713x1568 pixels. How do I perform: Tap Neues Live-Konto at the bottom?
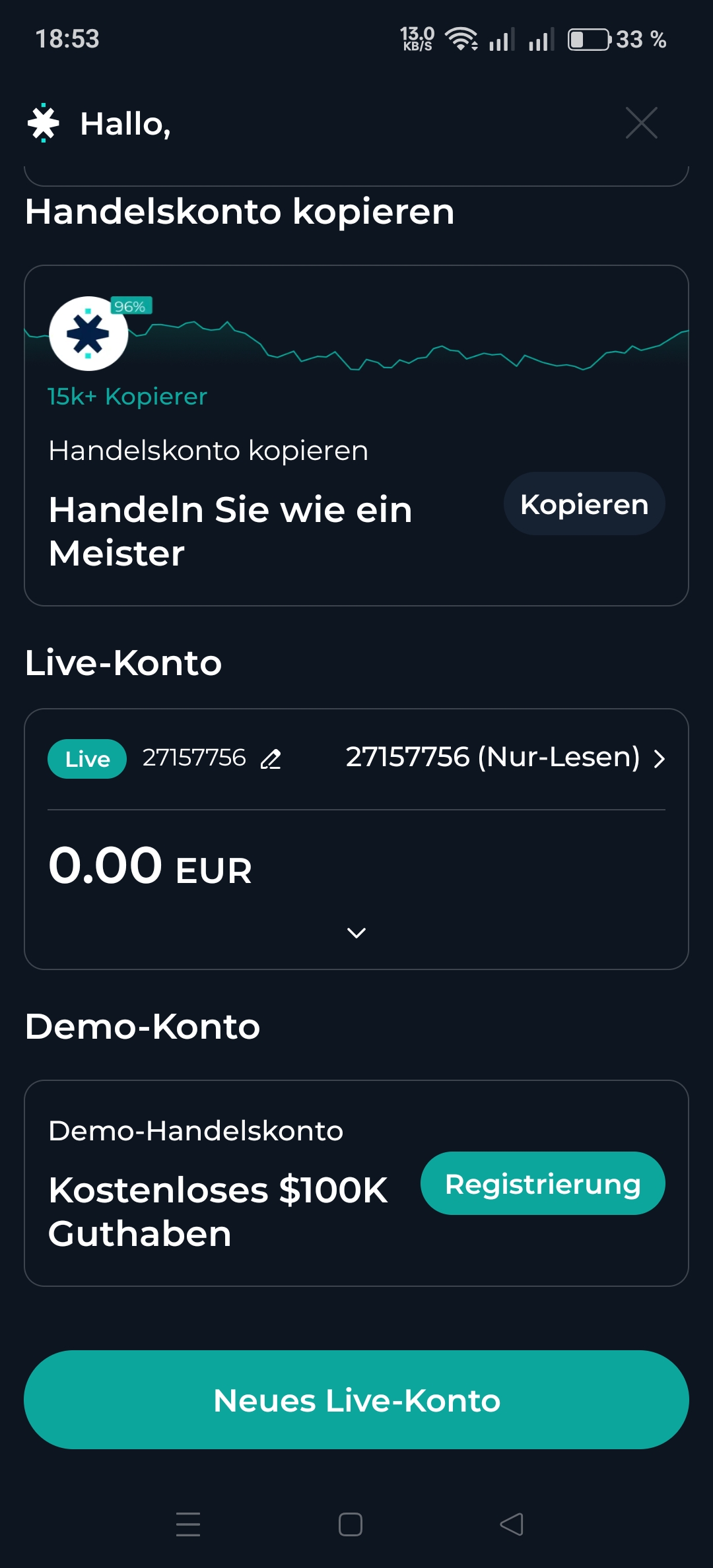(356, 1399)
